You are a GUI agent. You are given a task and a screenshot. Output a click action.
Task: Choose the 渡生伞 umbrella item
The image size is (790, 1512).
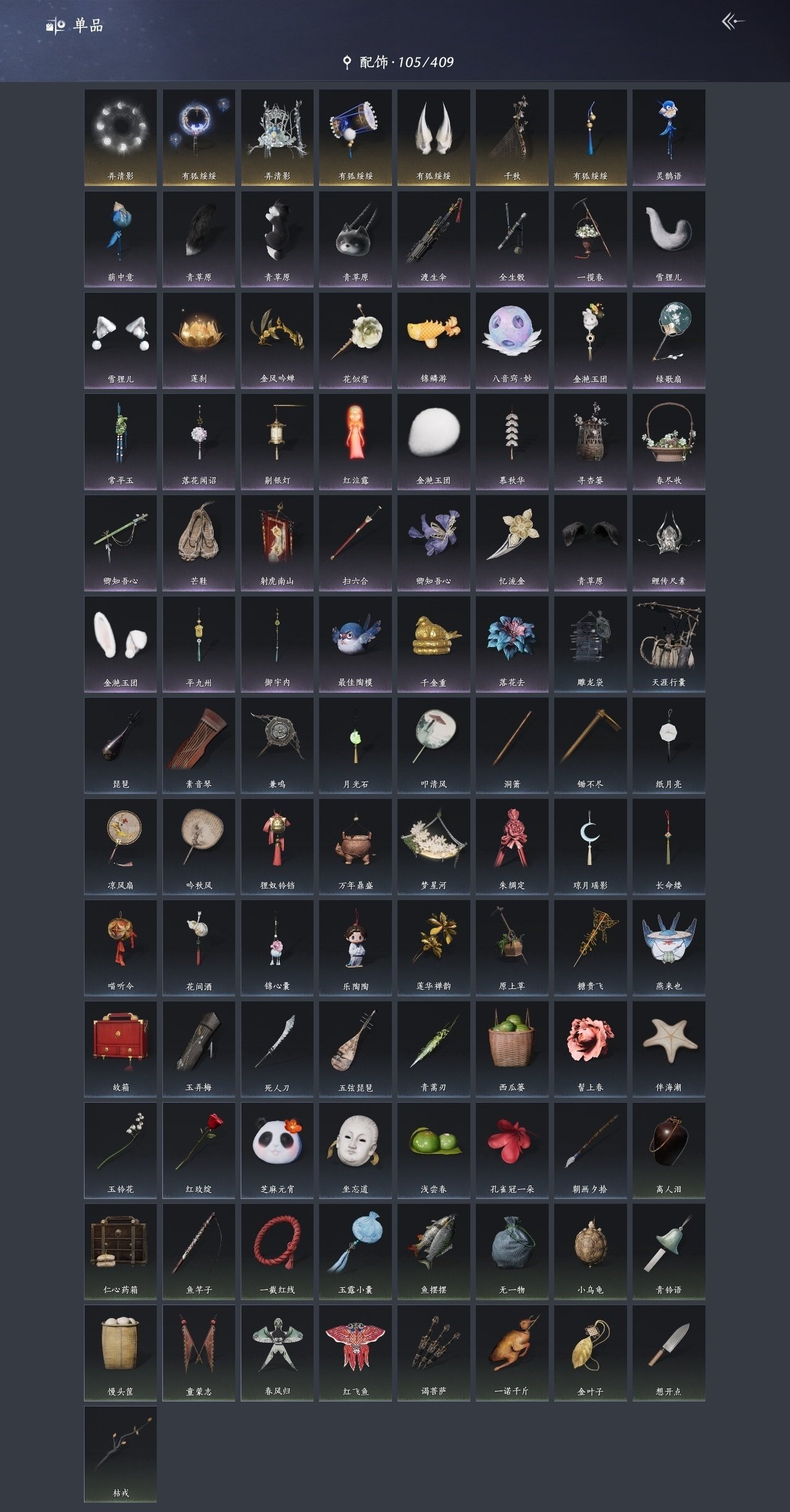433,238
